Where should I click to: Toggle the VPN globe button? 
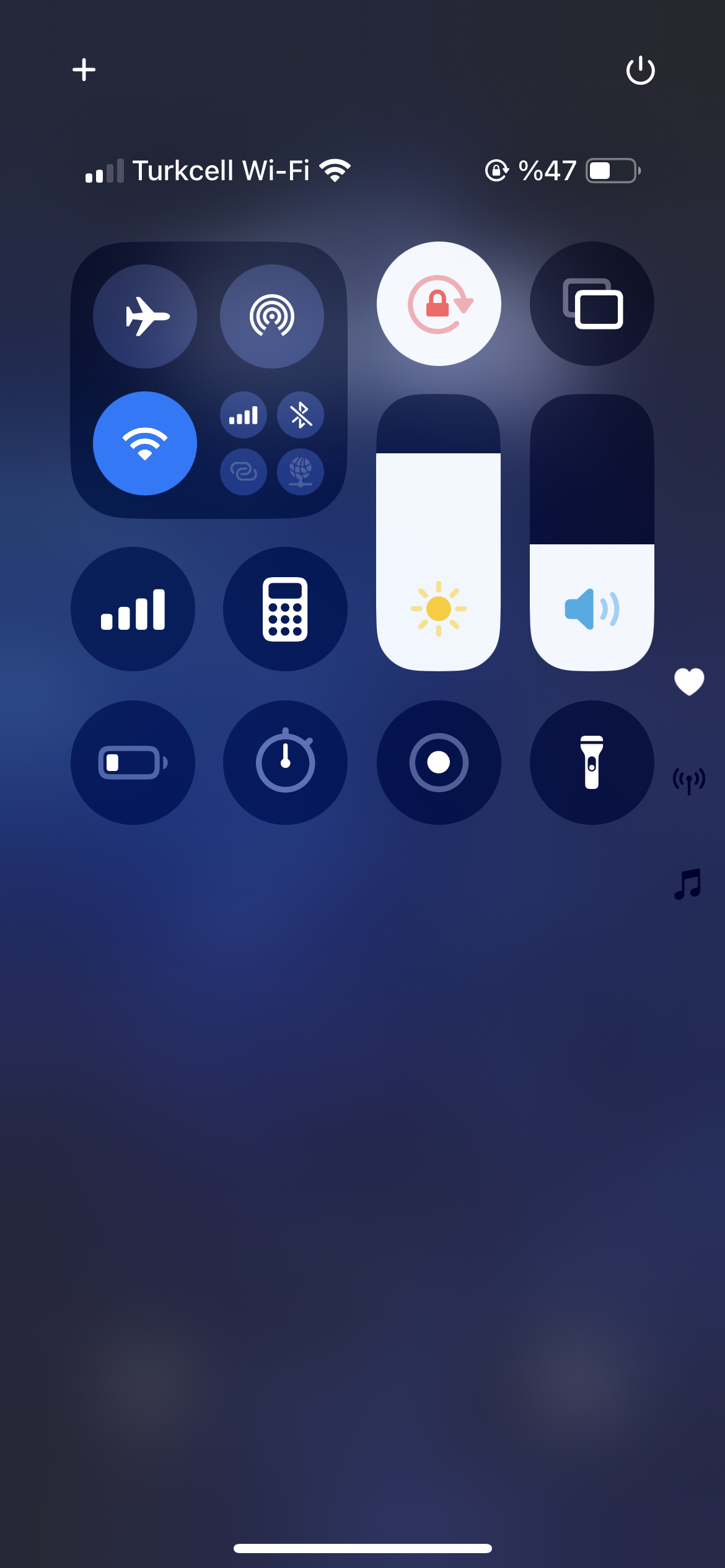pyautogui.click(x=301, y=472)
